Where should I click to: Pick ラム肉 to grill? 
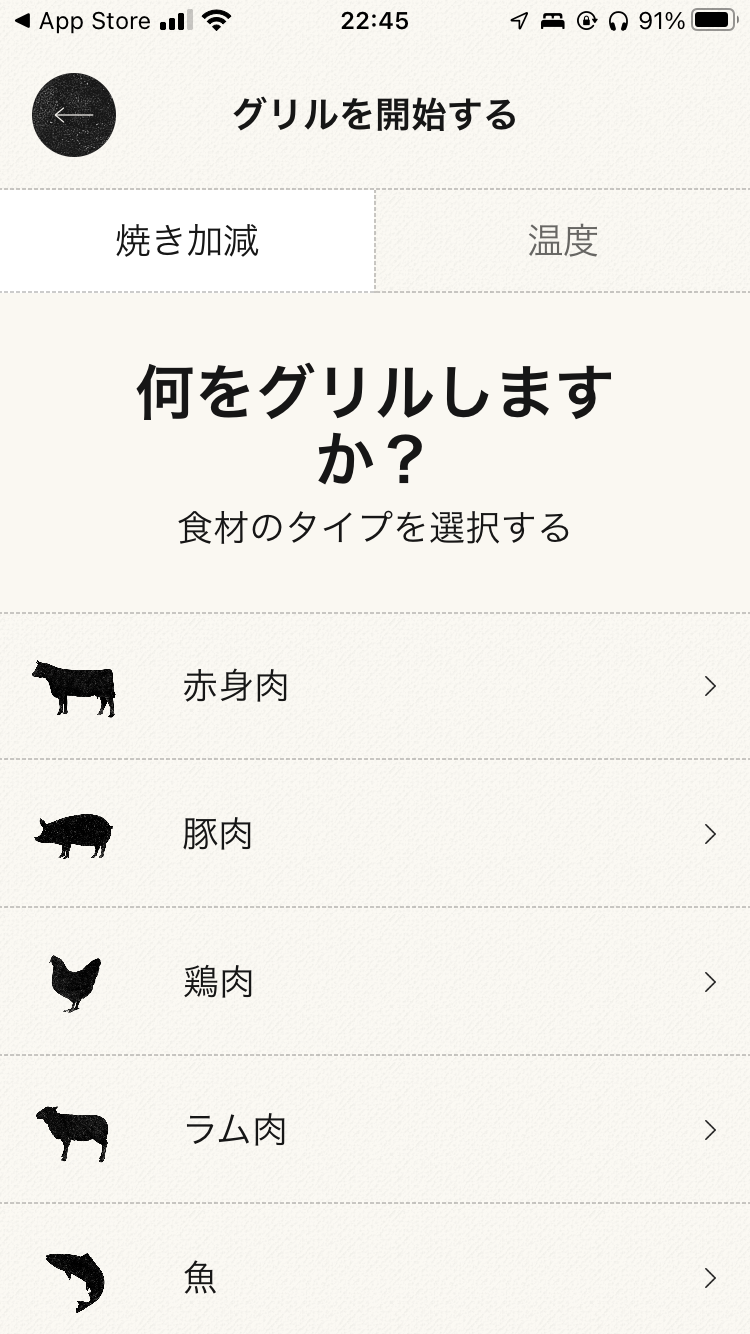pyautogui.click(x=374, y=1130)
